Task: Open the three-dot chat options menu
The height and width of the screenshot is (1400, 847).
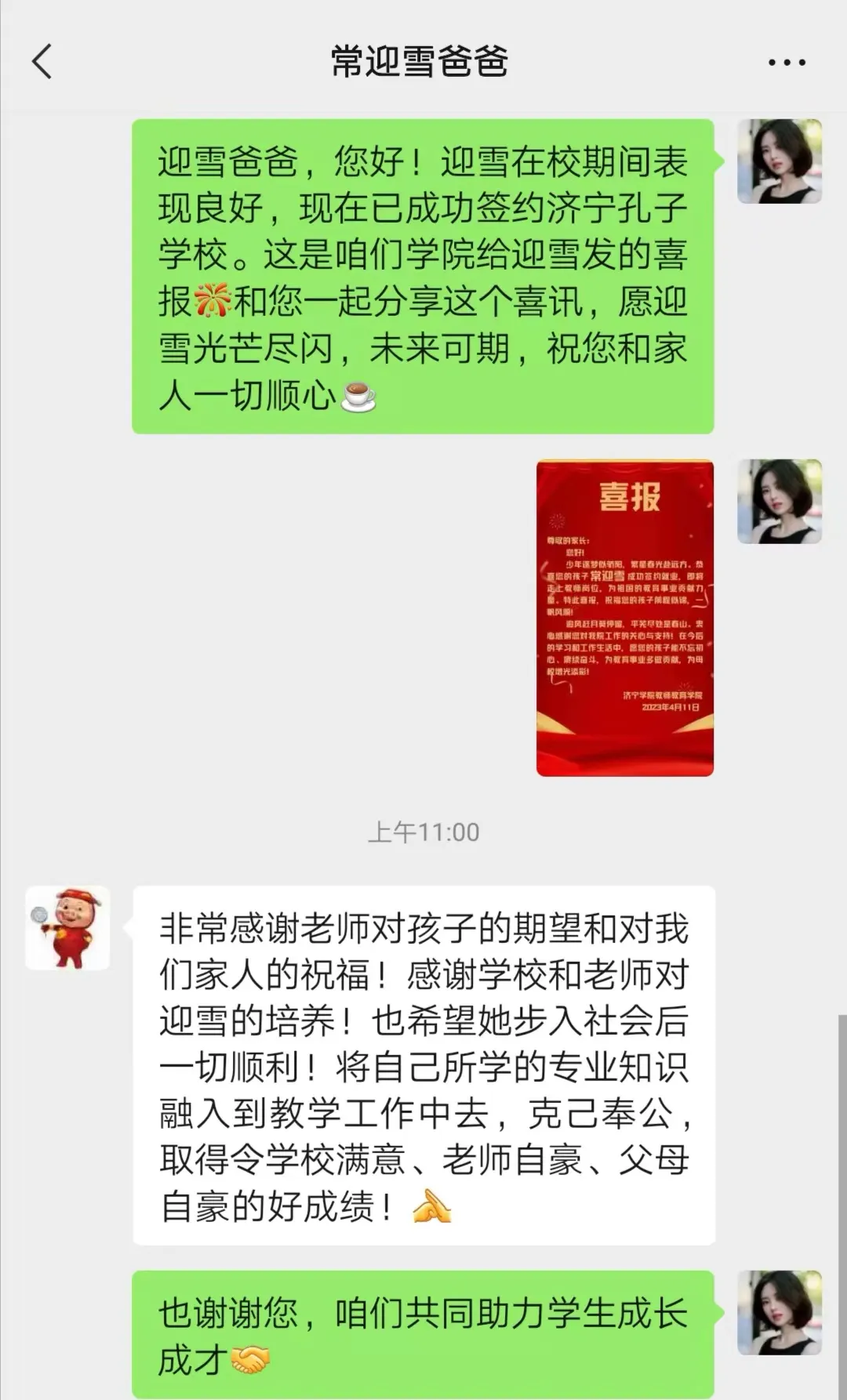Action: click(786, 62)
